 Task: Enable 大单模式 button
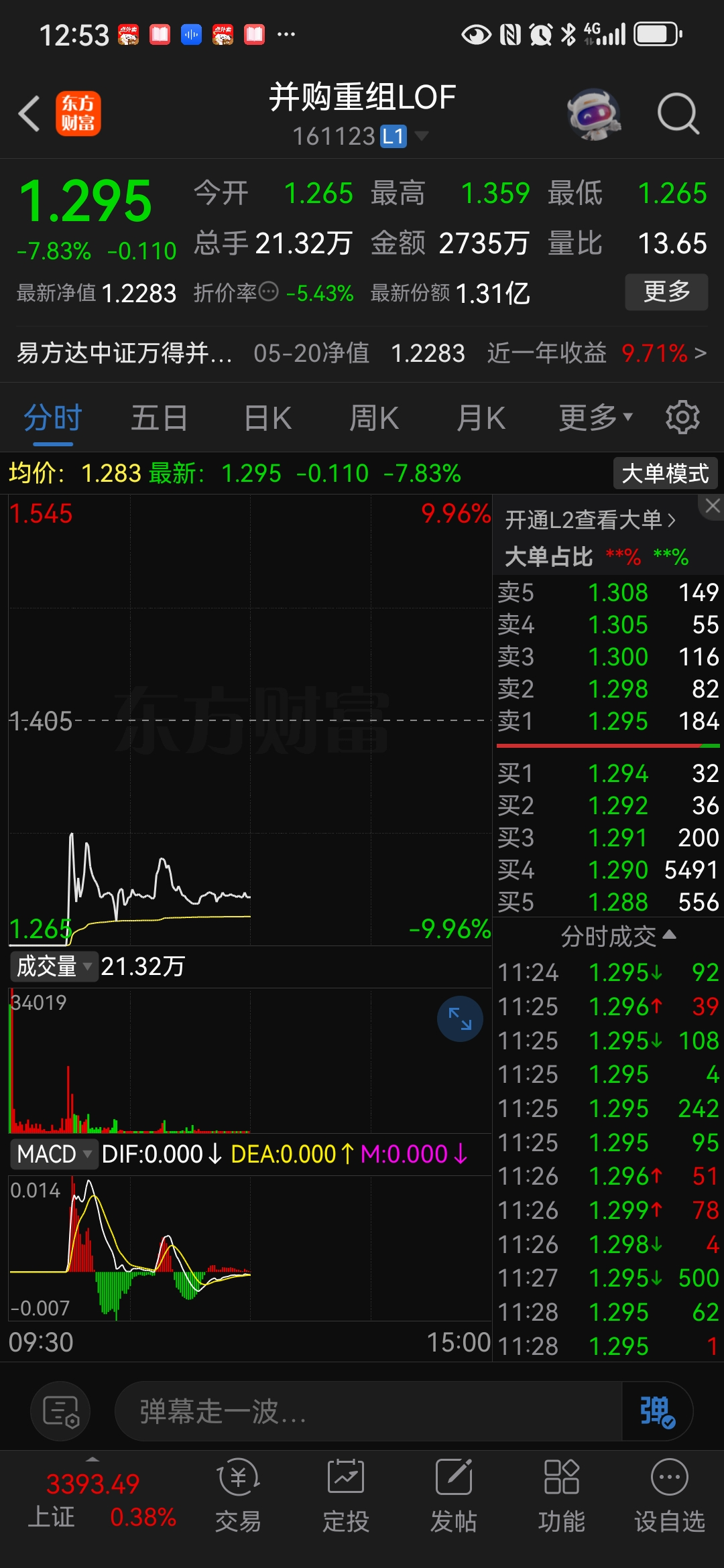[665, 474]
